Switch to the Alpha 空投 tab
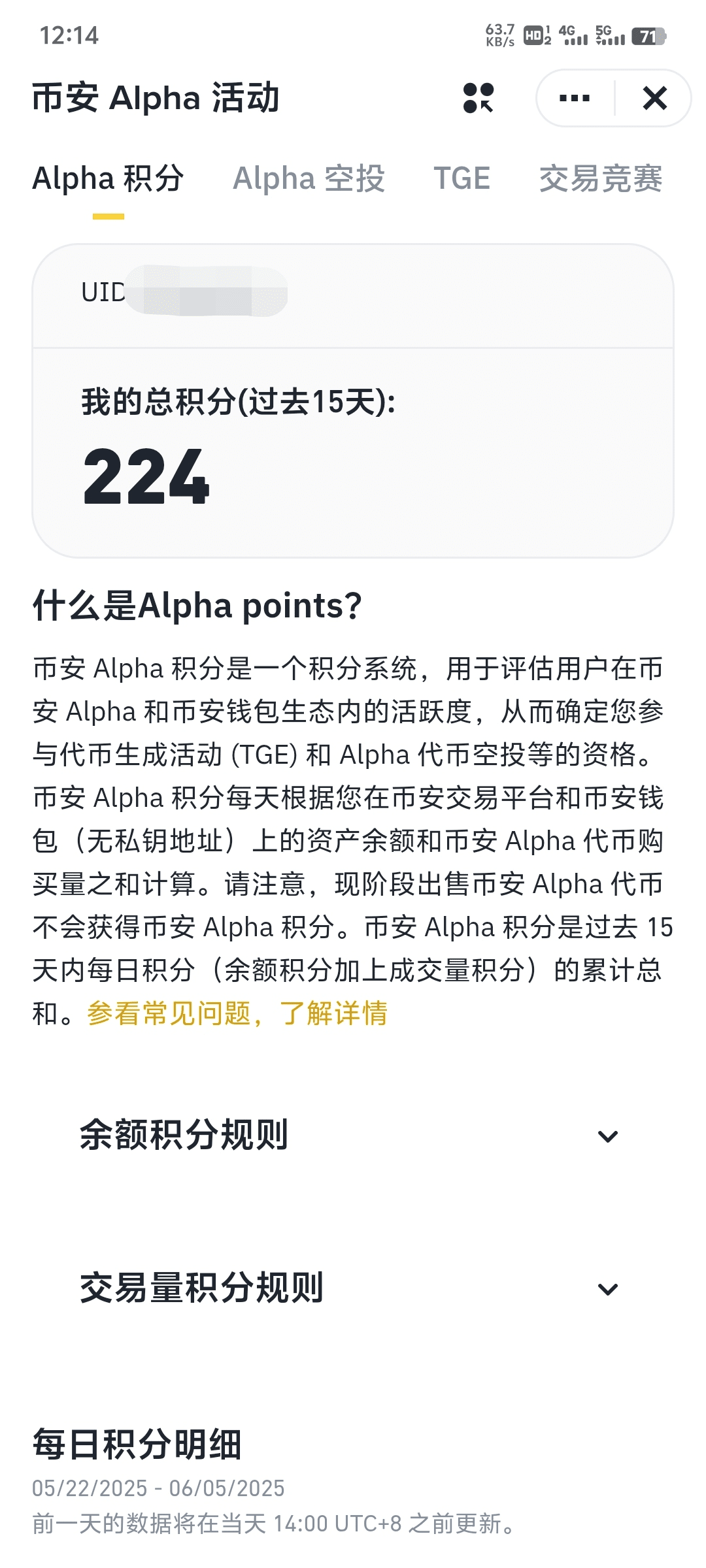Image resolution: width=706 pixels, height=1568 pixels. 309,178
